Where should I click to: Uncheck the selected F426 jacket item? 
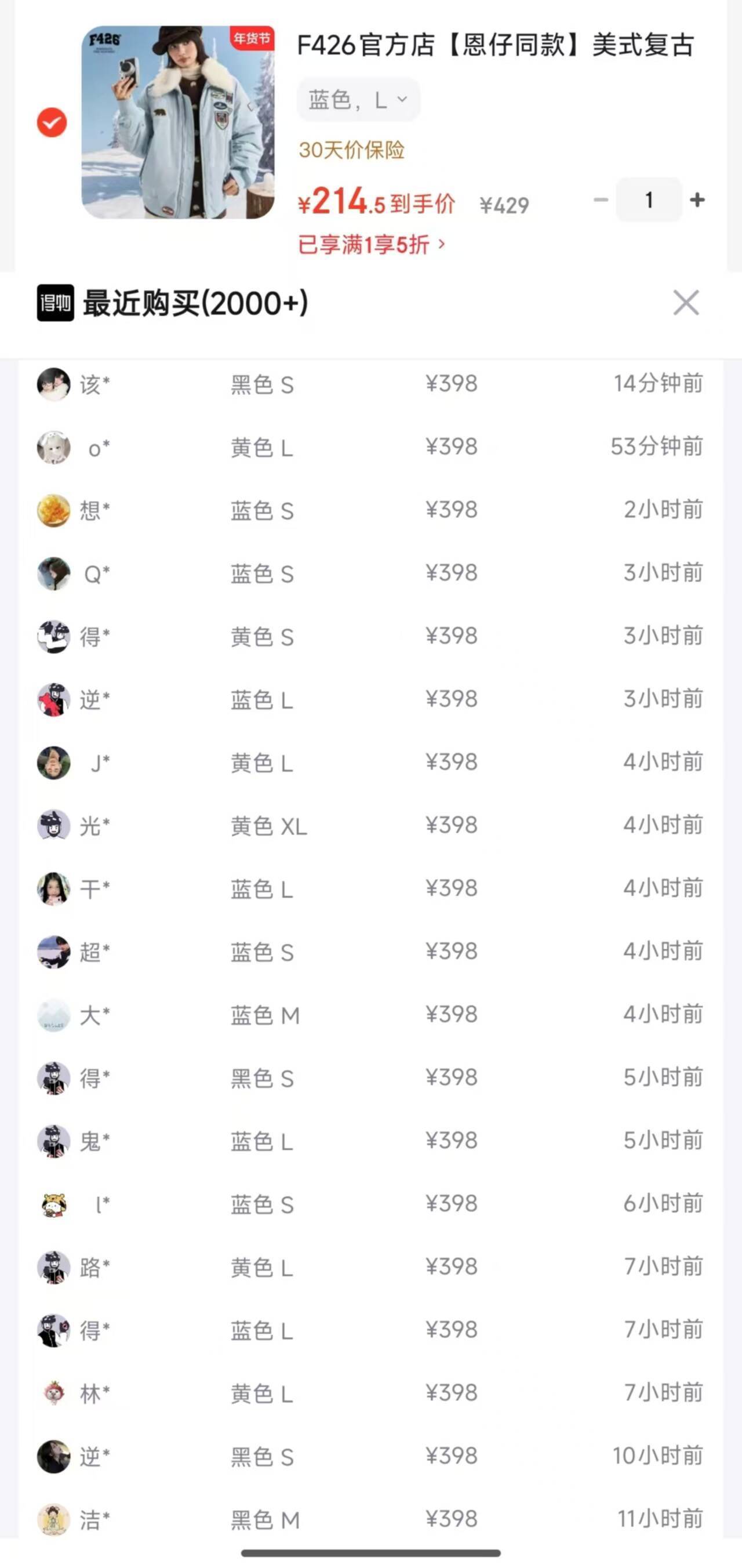tap(52, 123)
